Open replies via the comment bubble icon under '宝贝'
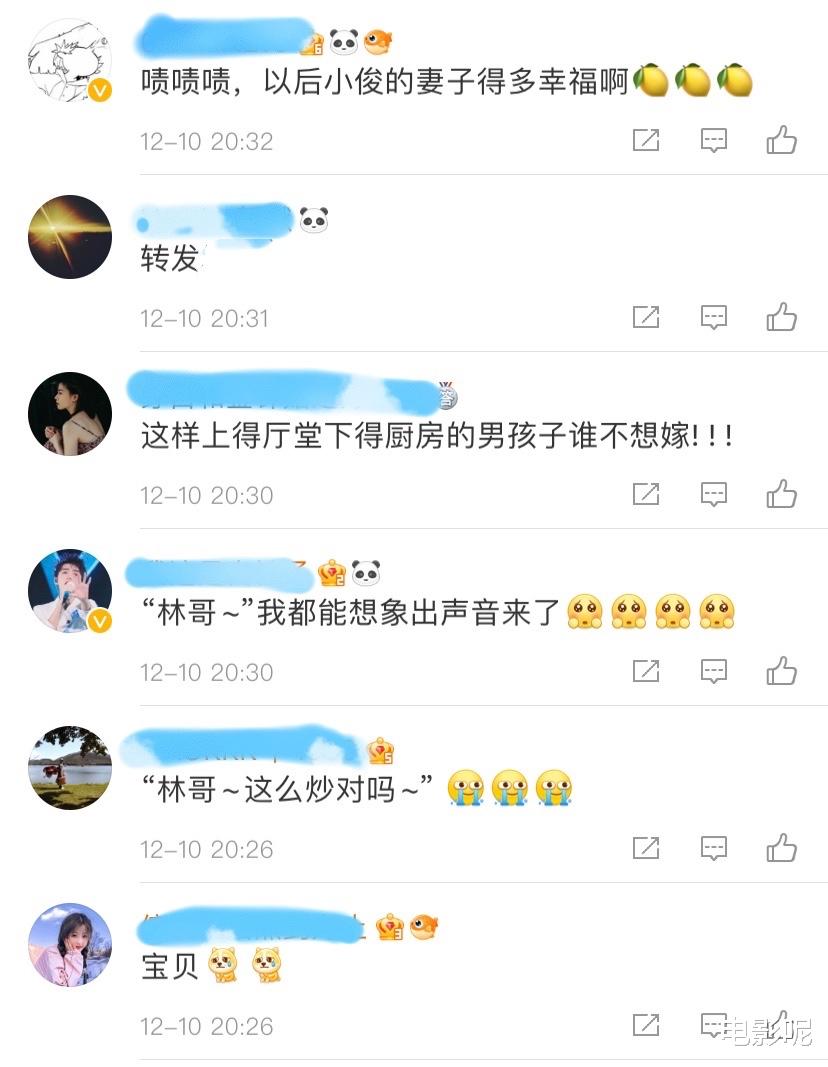Screen dimensions: 828x1067 [714, 1026]
